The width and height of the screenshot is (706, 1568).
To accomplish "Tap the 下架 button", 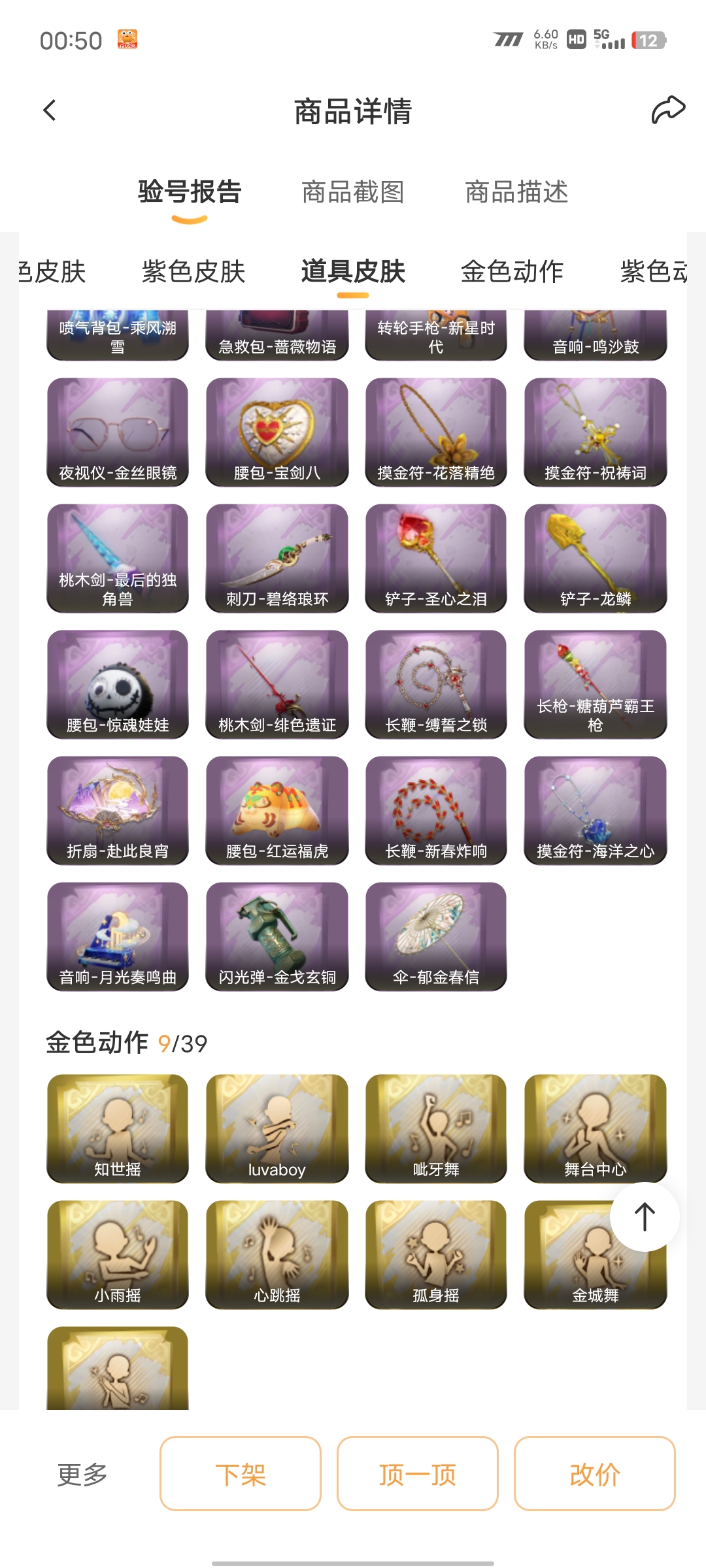I will [241, 1473].
